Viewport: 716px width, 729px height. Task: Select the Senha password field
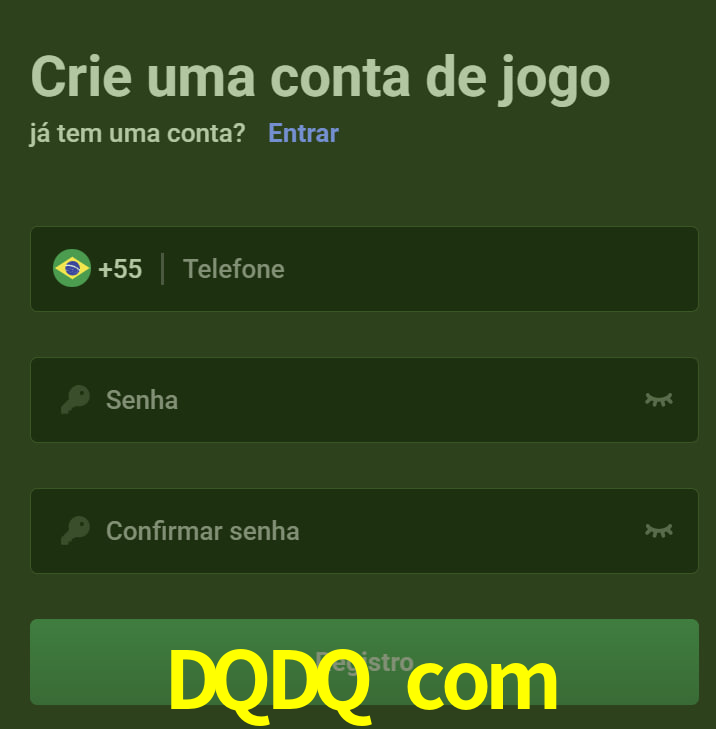click(x=360, y=400)
